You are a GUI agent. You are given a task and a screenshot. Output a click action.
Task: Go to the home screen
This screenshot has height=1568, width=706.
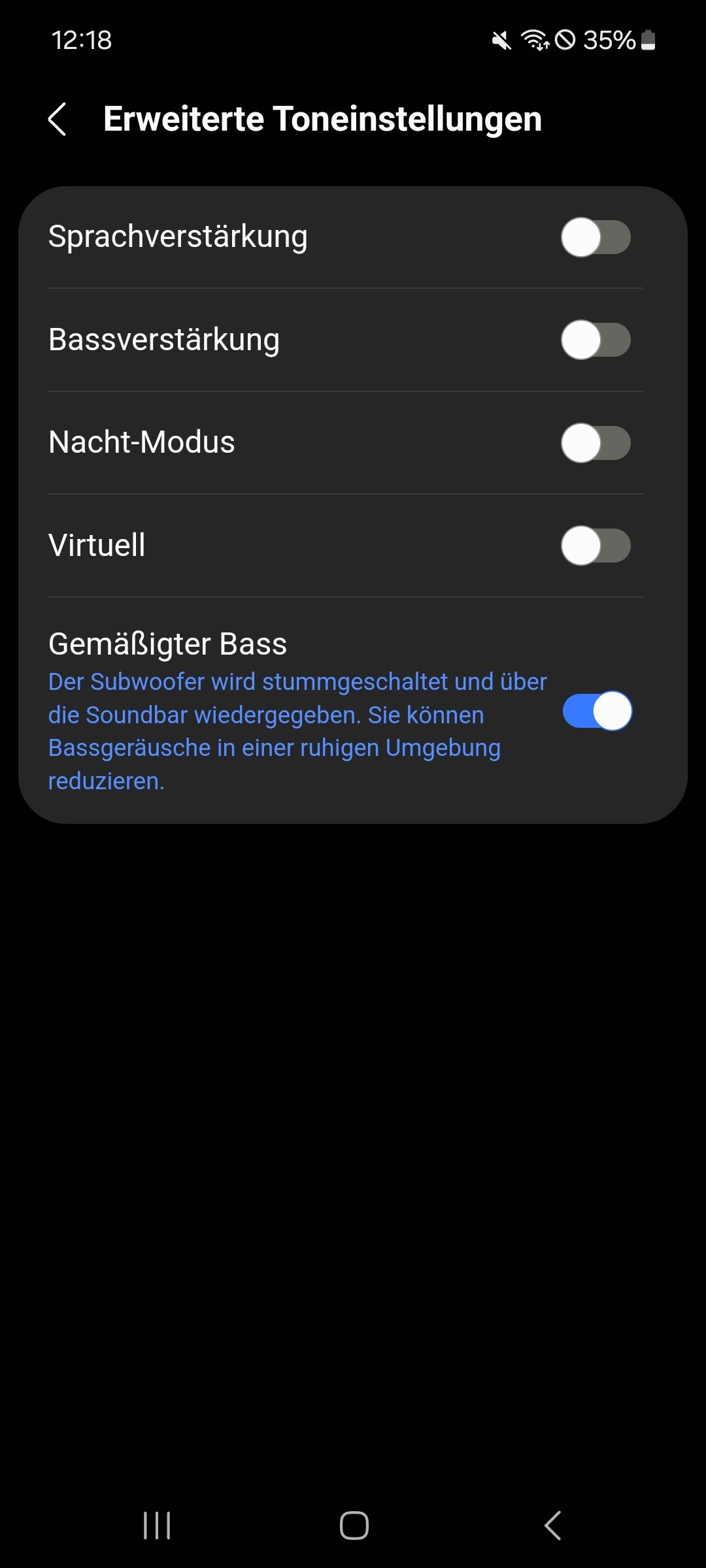point(354,1526)
